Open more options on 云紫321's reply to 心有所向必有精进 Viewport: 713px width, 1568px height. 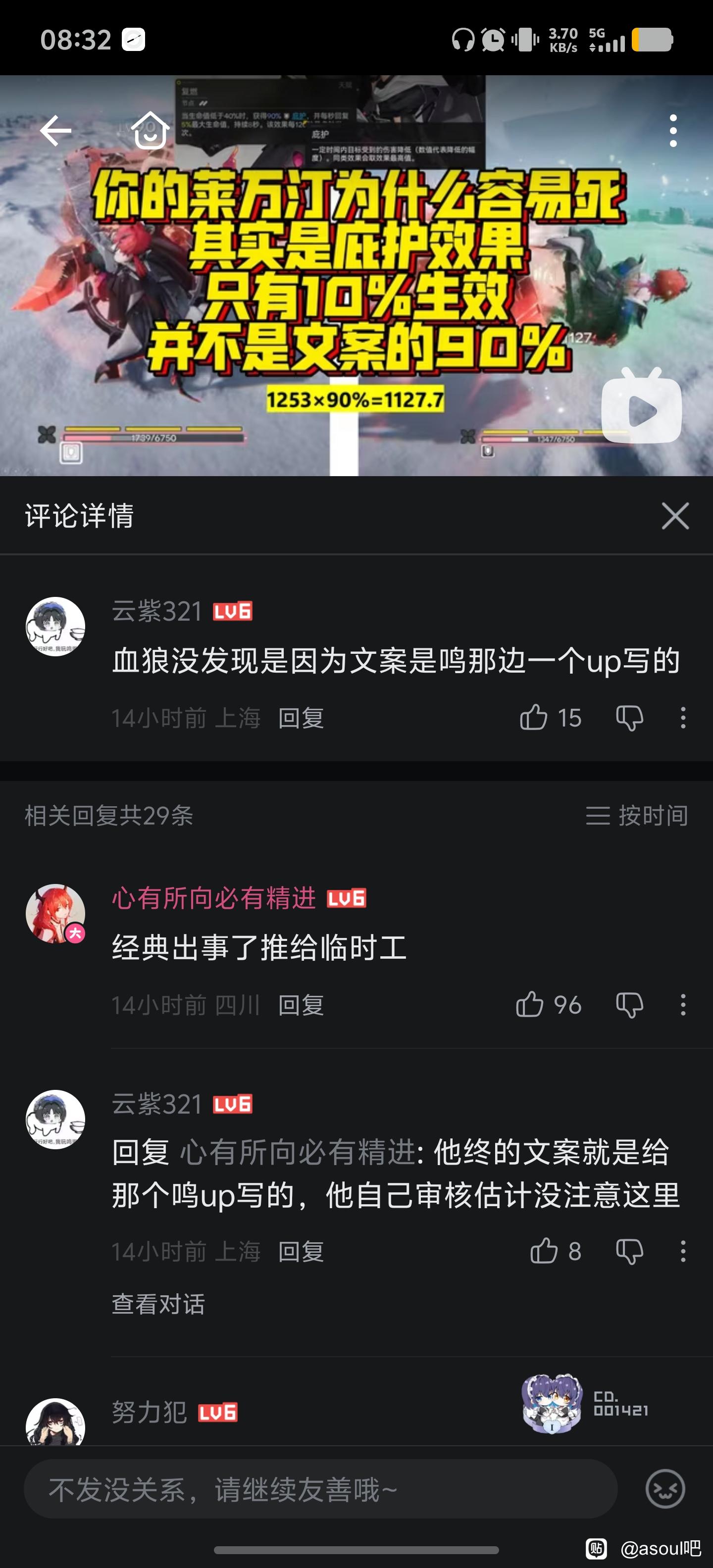pyautogui.click(x=683, y=1251)
